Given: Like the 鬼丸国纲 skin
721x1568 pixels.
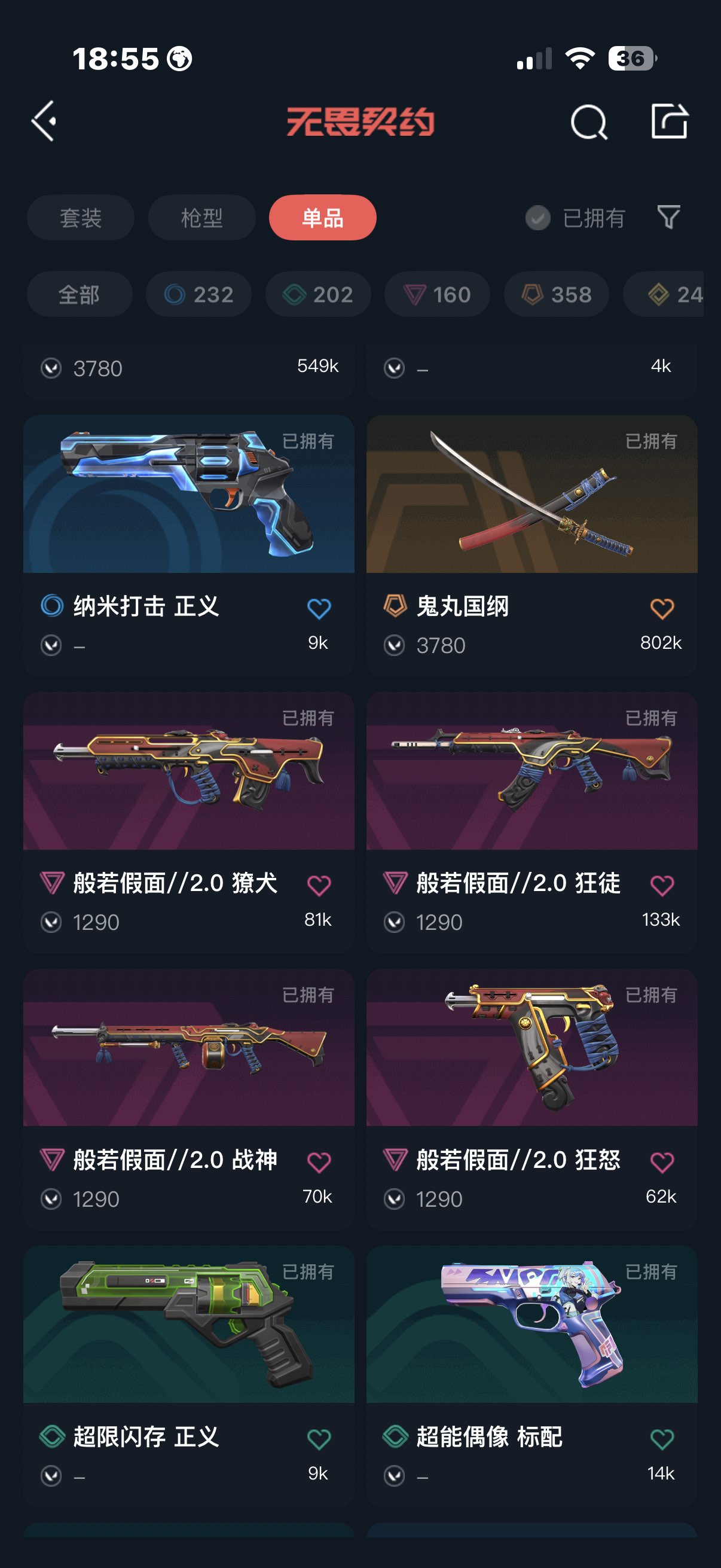Looking at the screenshot, I should 662,608.
